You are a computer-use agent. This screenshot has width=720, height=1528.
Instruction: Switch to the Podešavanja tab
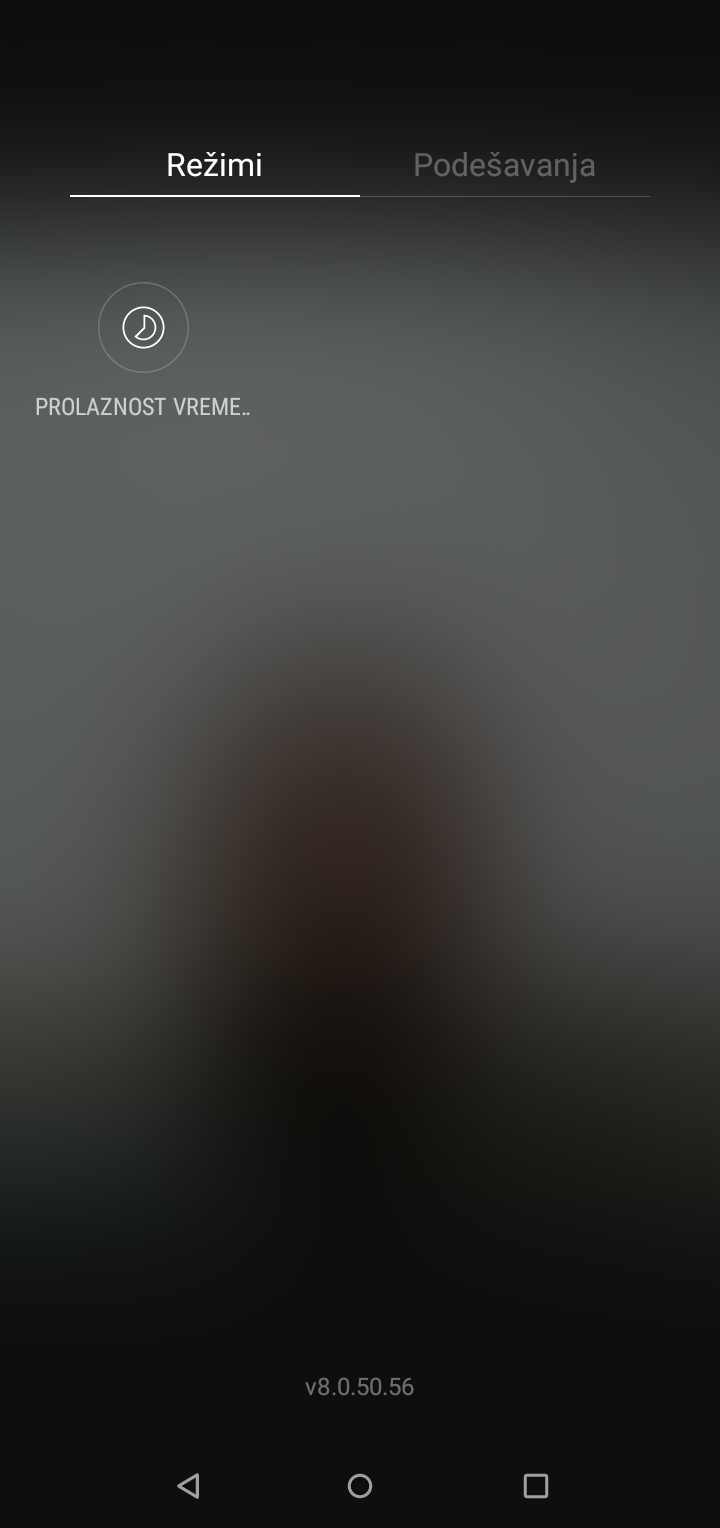(504, 165)
